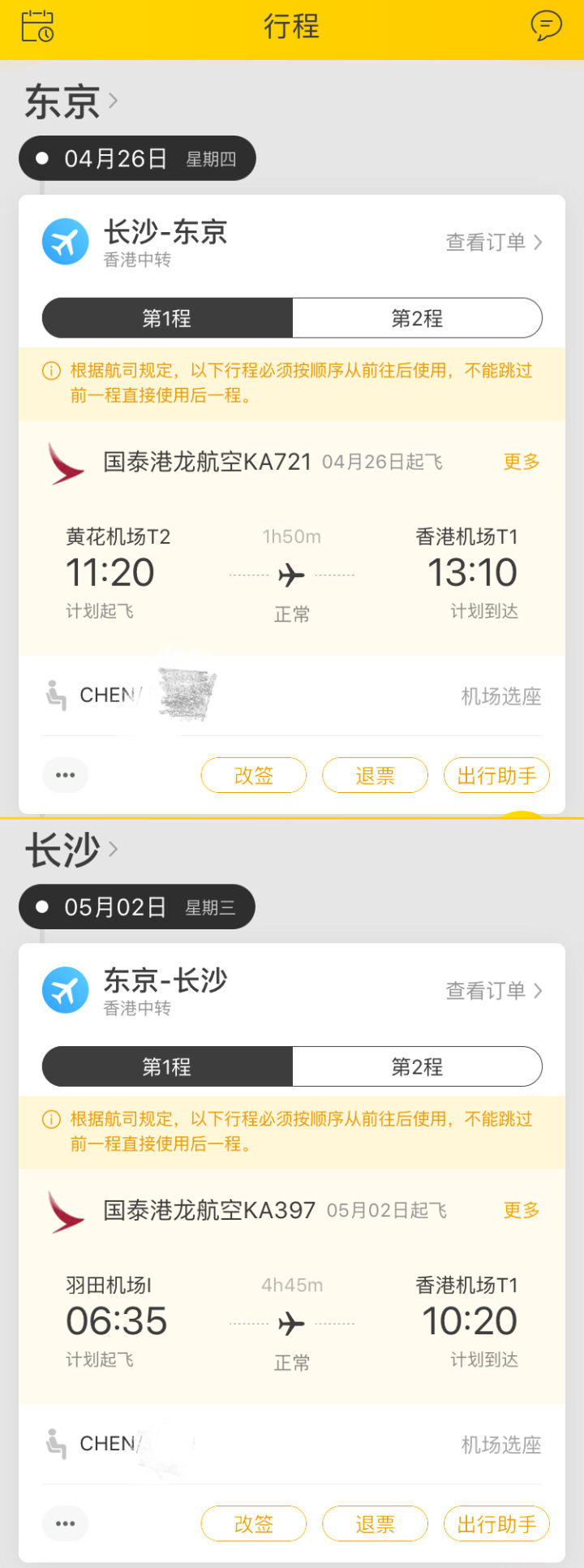This screenshot has height=1568, width=584.
Task: Open 出行助手 for the KA397 flight
Action: click(x=496, y=1523)
